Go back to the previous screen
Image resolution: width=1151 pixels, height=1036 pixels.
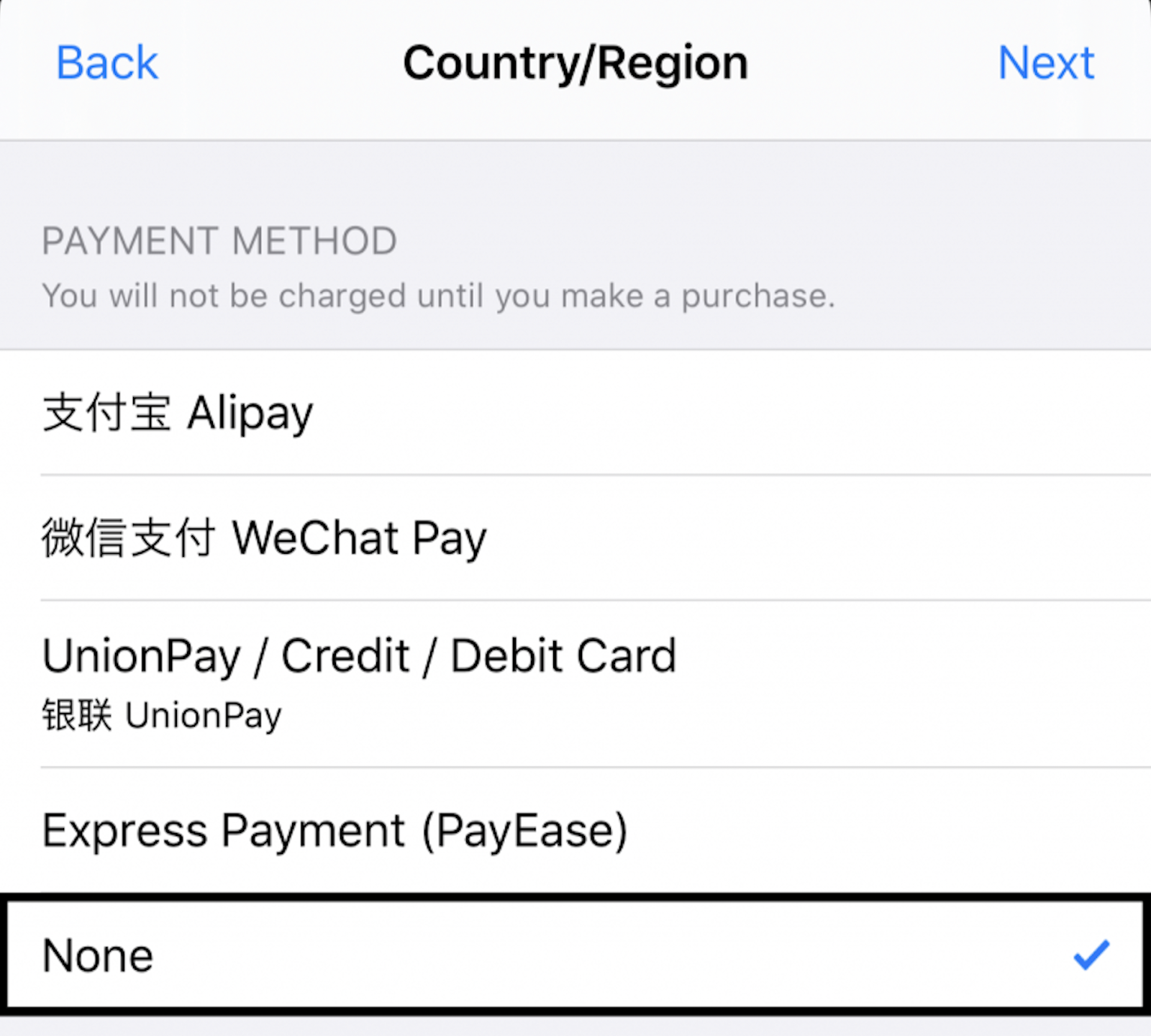point(106,63)
